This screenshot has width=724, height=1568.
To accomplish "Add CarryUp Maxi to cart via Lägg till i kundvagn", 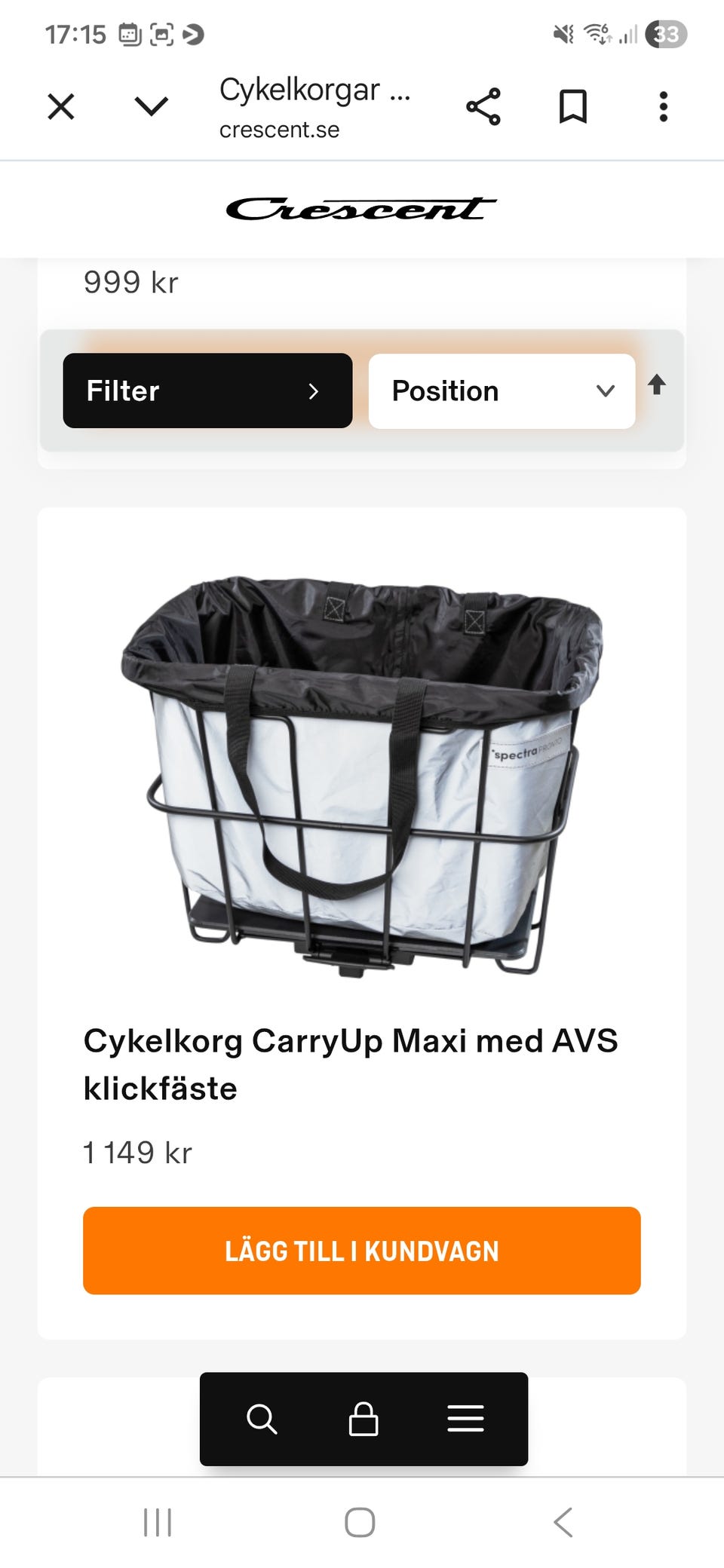I will point(362,1251).
